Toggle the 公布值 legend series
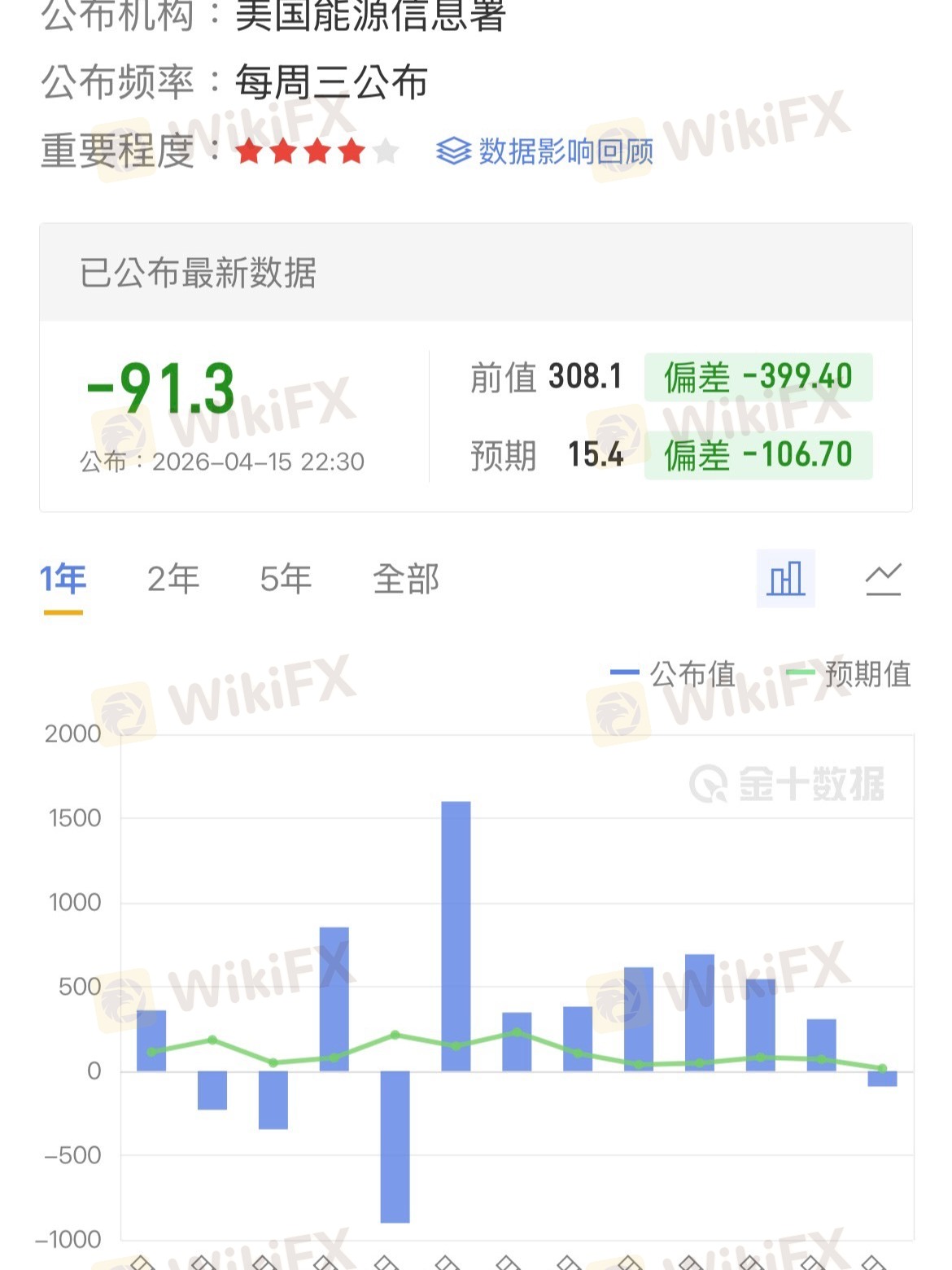 coord(674,674)
